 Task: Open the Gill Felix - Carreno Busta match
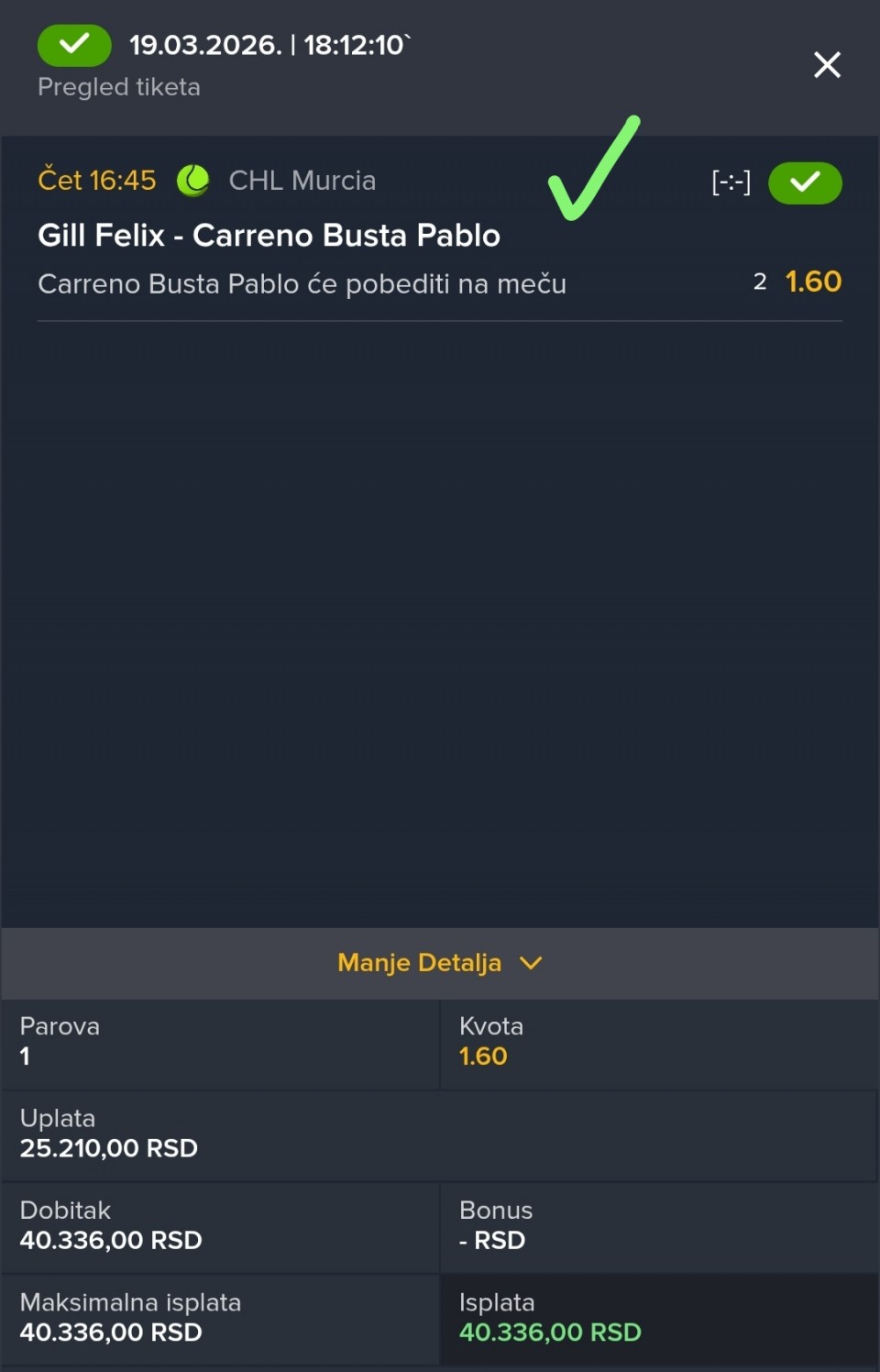coord(269,236)
